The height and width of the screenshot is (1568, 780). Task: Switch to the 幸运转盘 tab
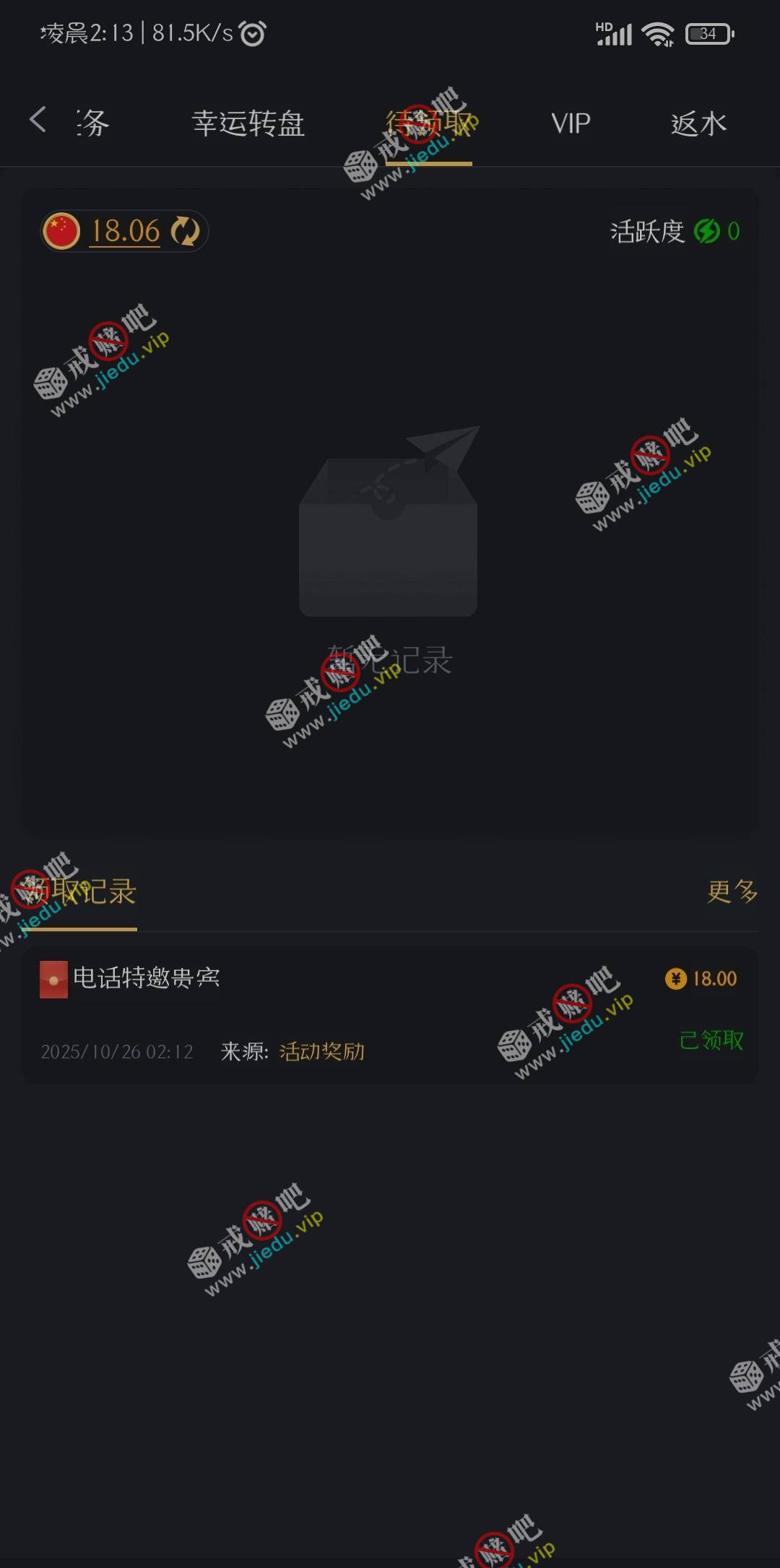248,123
